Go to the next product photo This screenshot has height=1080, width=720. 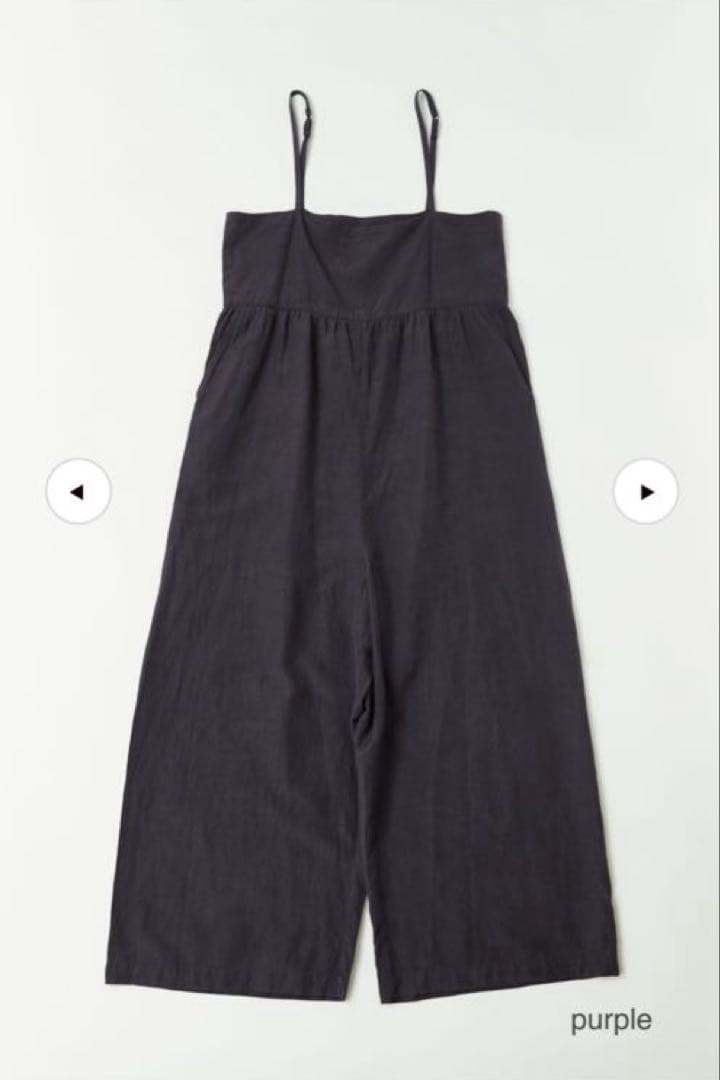click(645, 491)
